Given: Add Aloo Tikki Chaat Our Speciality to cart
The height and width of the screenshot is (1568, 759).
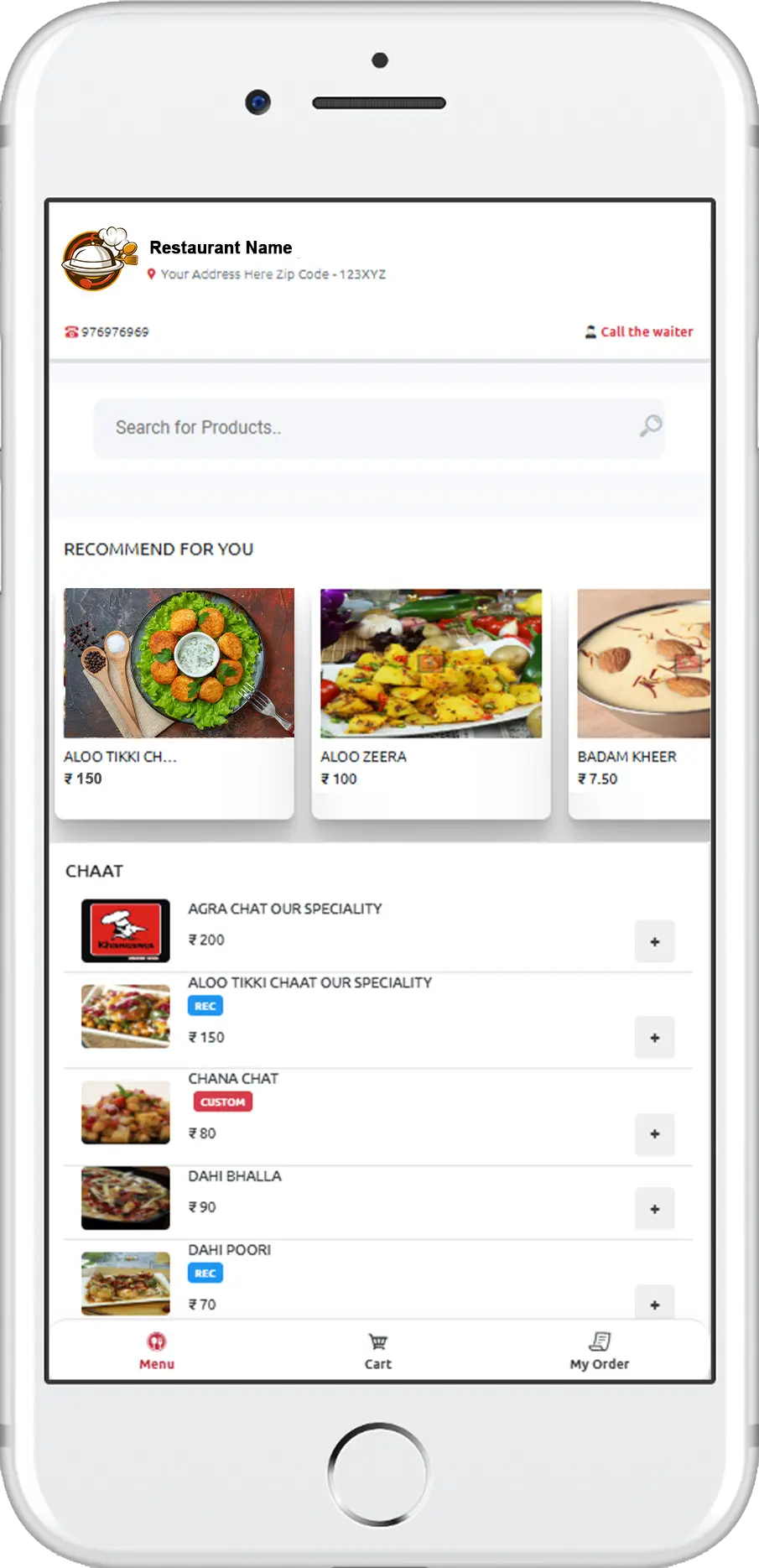Looking at the screenshot, I should click(654, 1038).
